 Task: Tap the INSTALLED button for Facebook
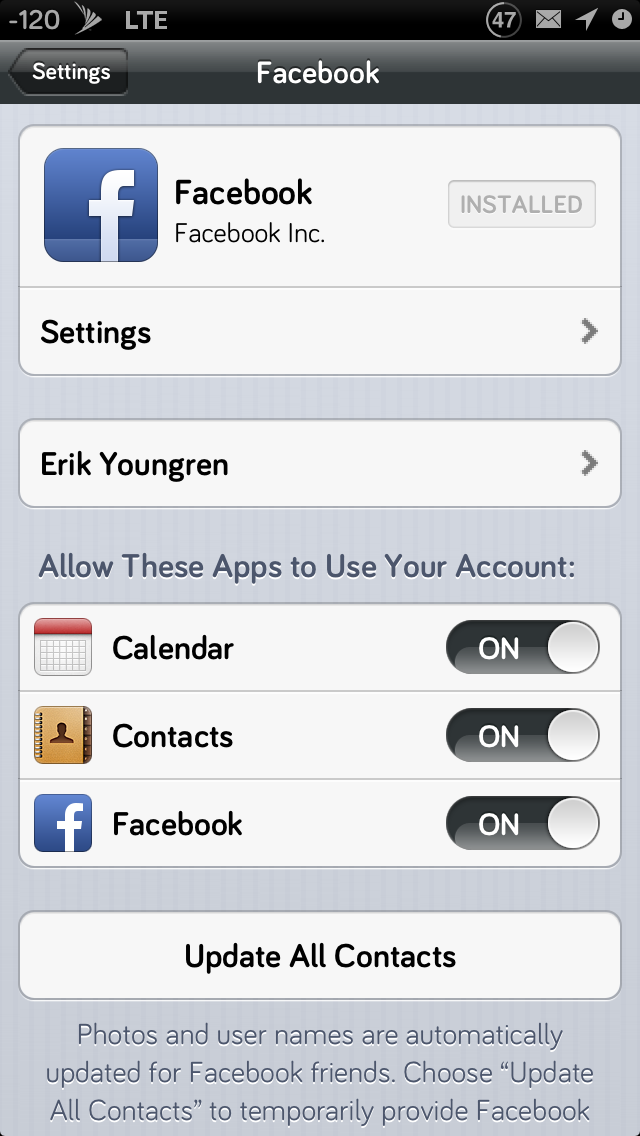pyautogui.click(x=522, y=204)
